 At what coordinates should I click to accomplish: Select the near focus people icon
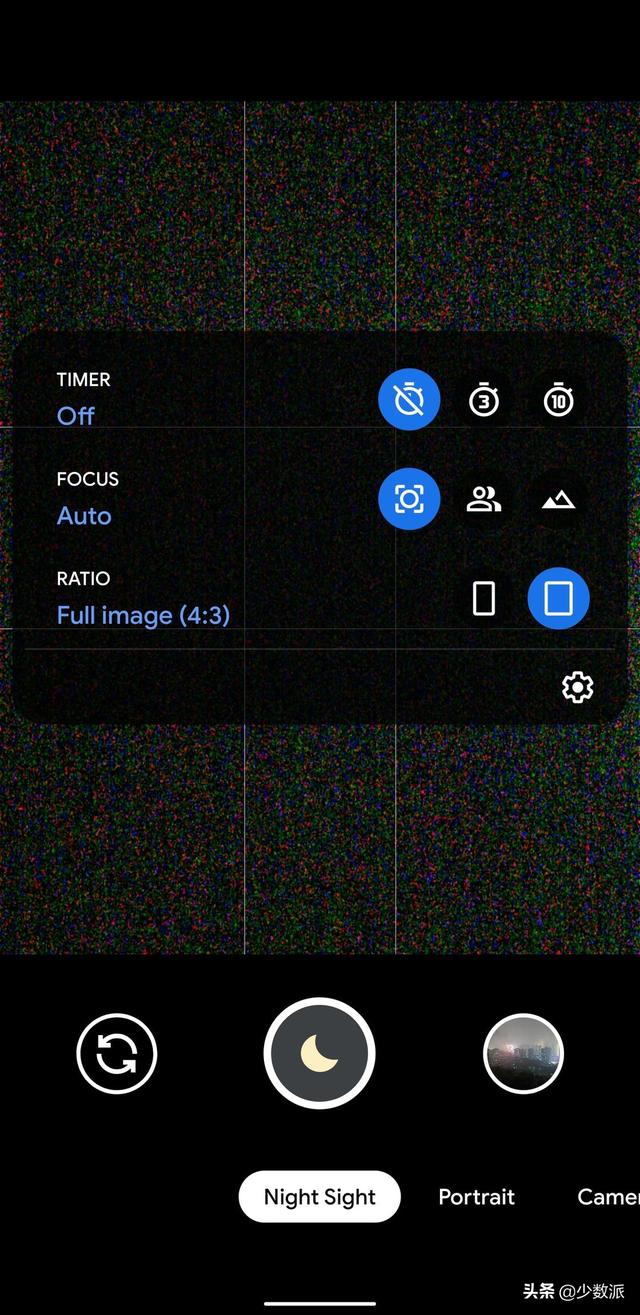pyautogui.click(x=484, y=499)
